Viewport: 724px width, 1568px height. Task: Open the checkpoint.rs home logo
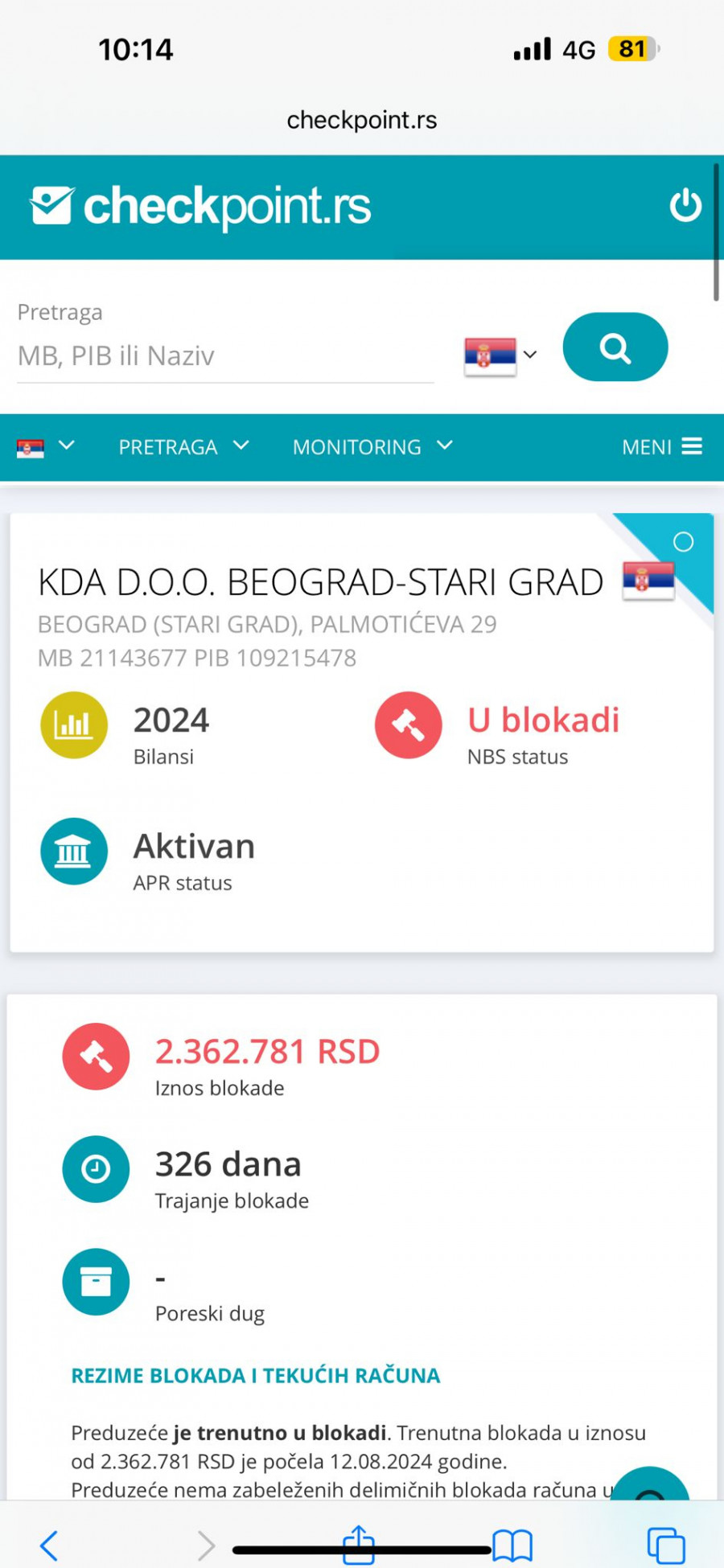201,207
